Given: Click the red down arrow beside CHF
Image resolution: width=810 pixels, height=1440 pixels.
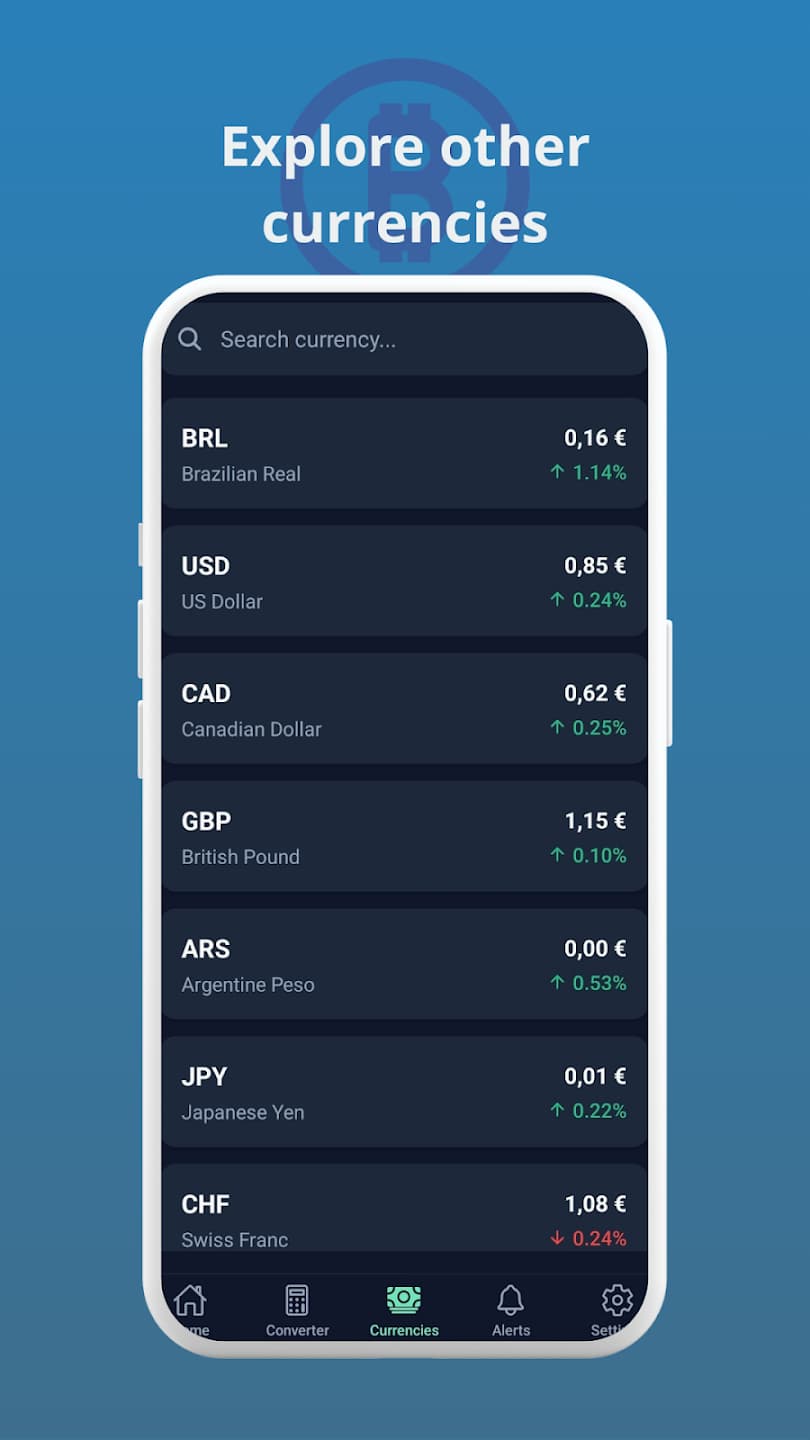Looking at the screenshot, I should 556,1238.
